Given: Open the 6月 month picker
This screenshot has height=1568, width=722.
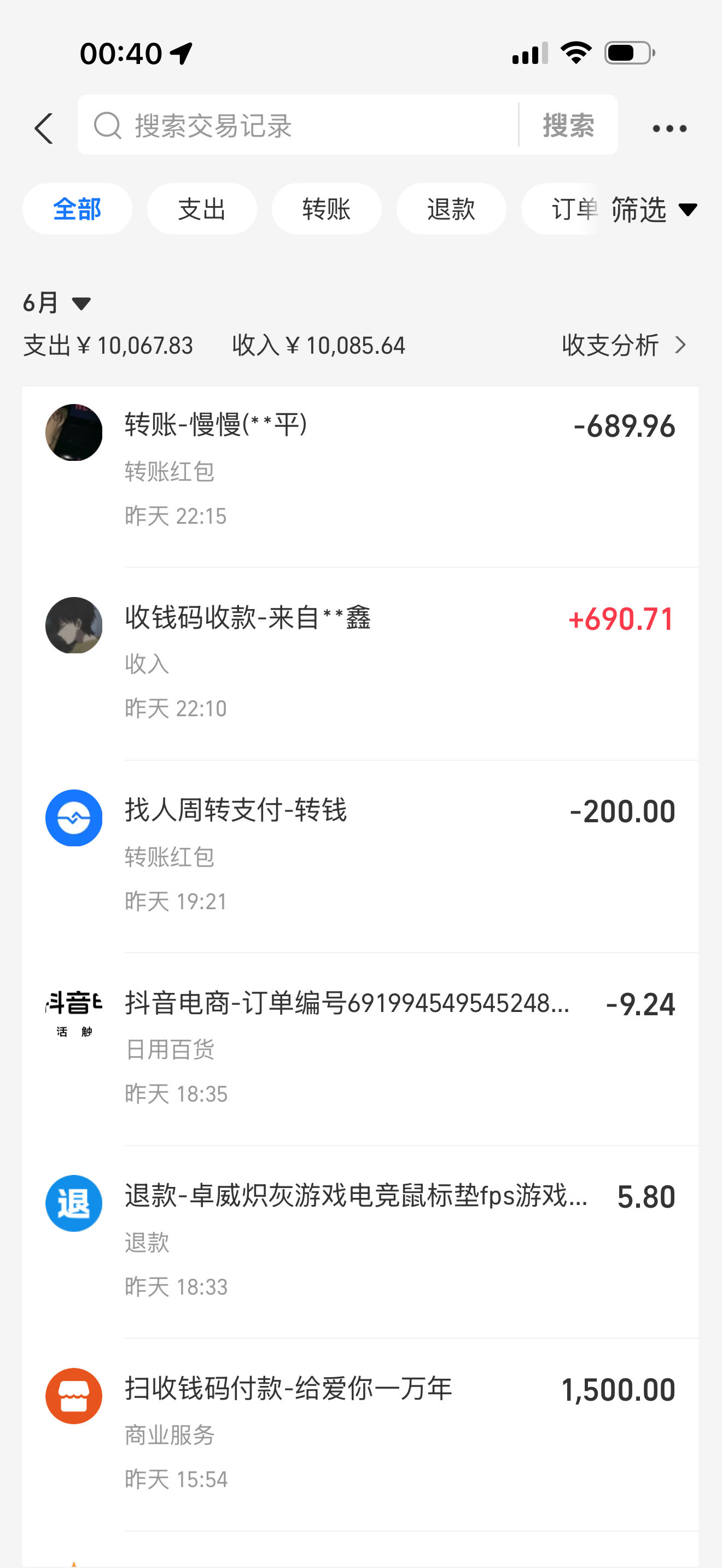Looking at the screenshot, I should [x=57, y=302].
